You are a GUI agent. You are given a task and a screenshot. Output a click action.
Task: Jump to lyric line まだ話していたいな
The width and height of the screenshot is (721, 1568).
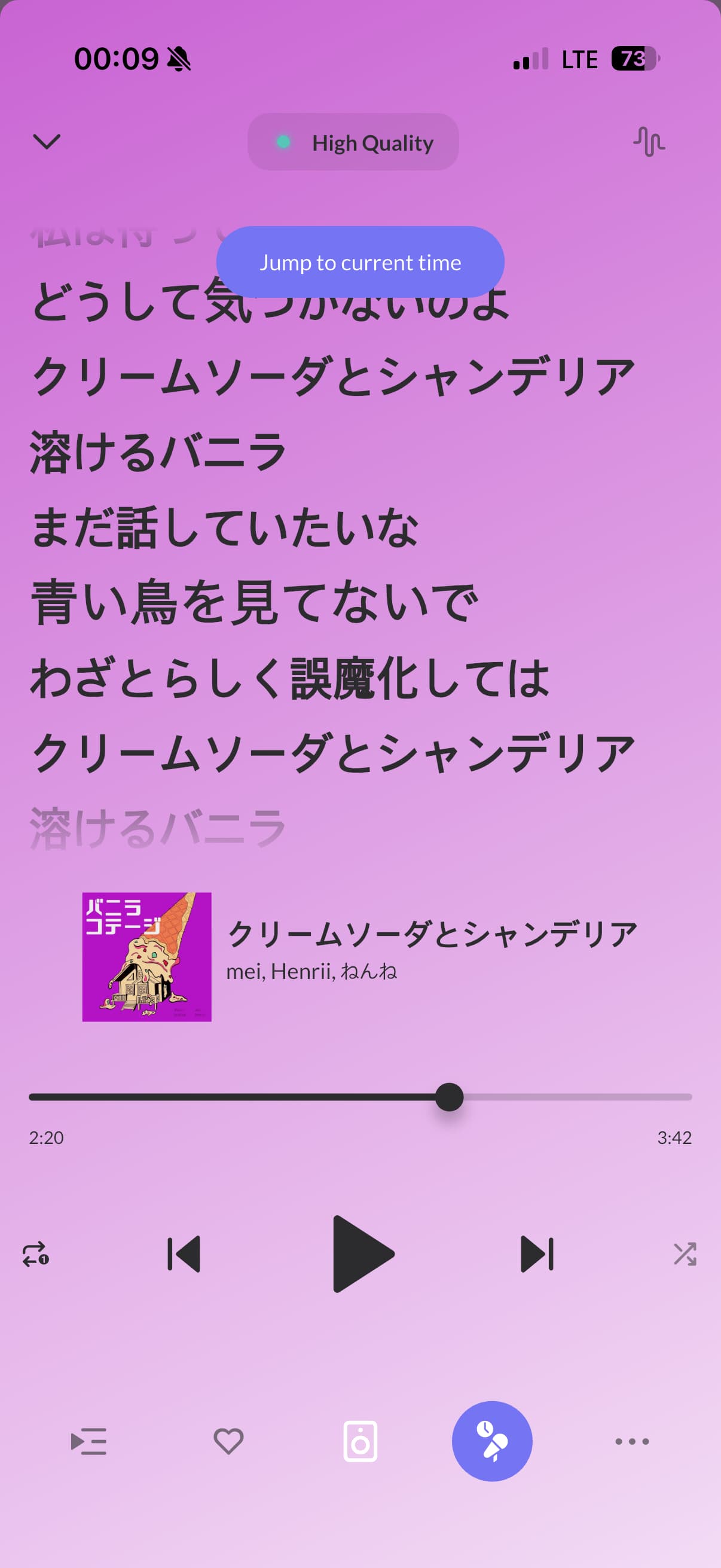[225, 527]
